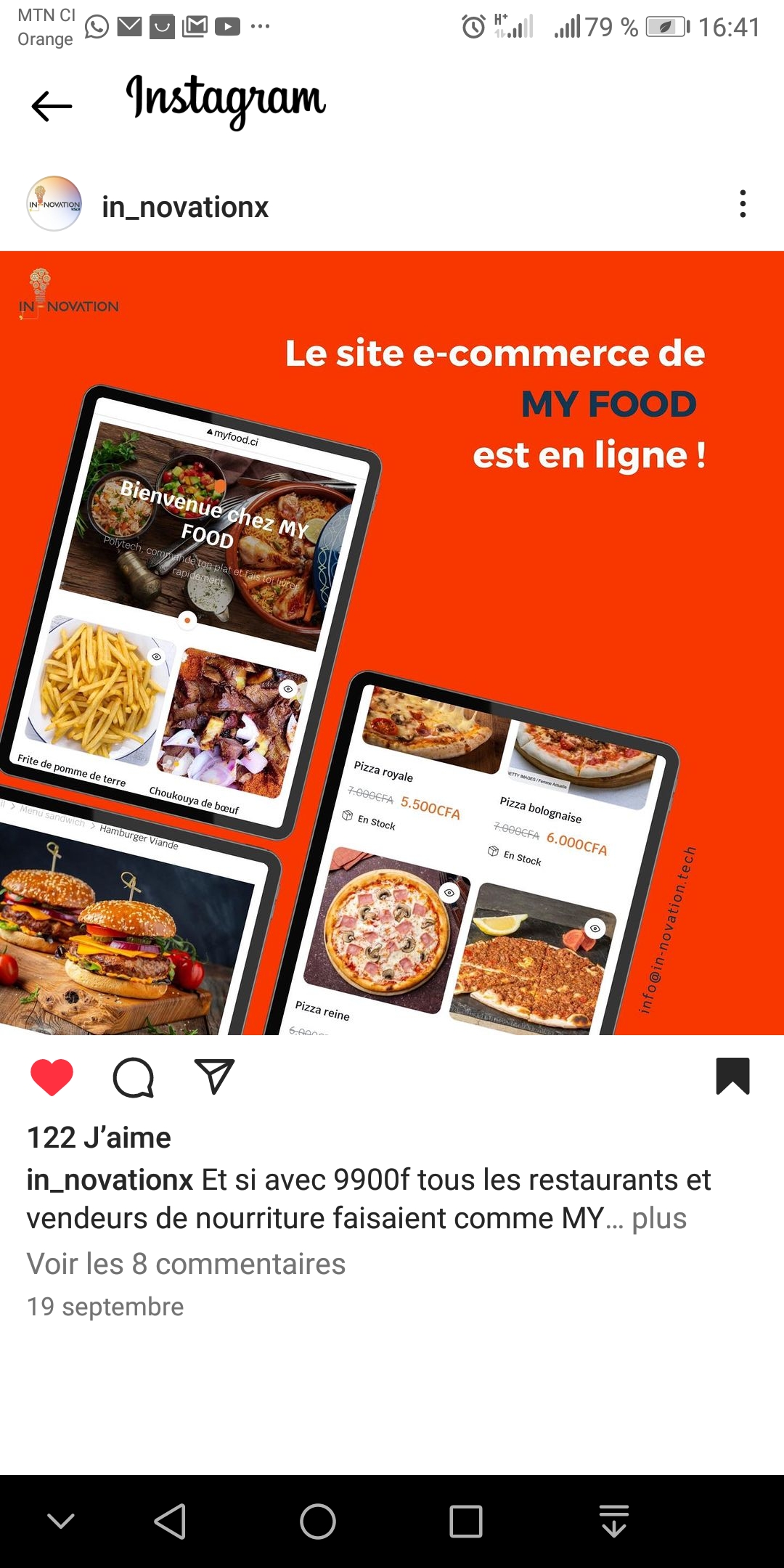
Task: Go back using the top arrow
Action: tap(52, 107)
